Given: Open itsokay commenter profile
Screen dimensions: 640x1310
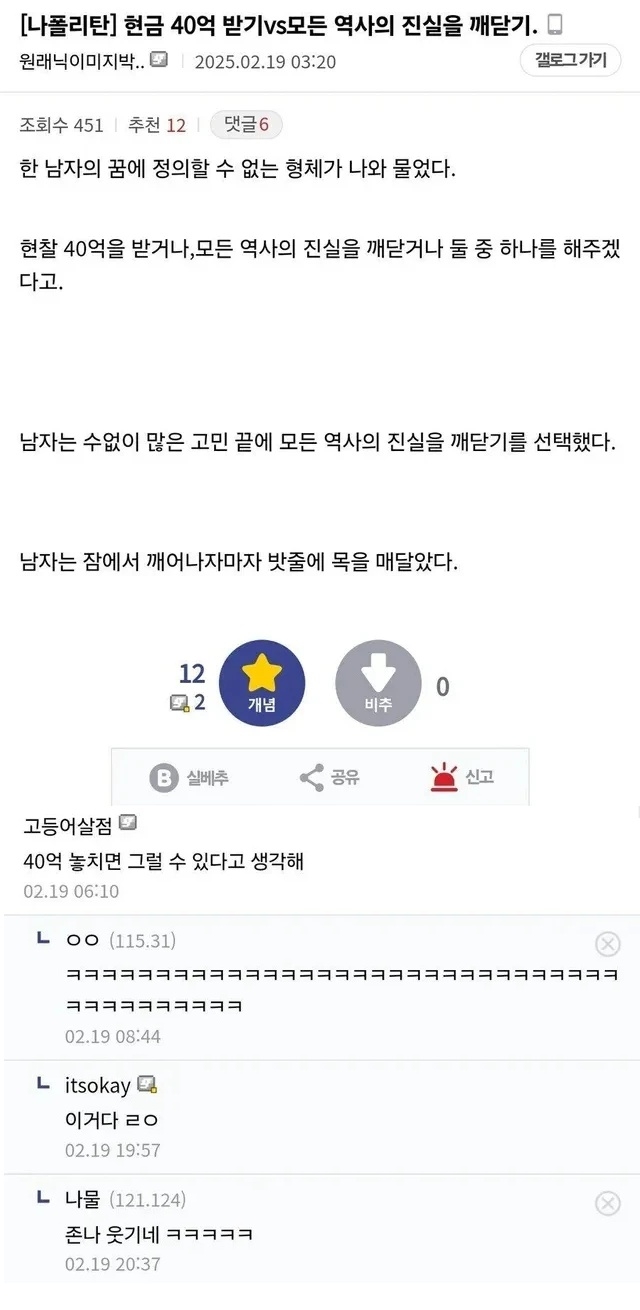Looking at the screenshot, I should tap(98, 1085).
